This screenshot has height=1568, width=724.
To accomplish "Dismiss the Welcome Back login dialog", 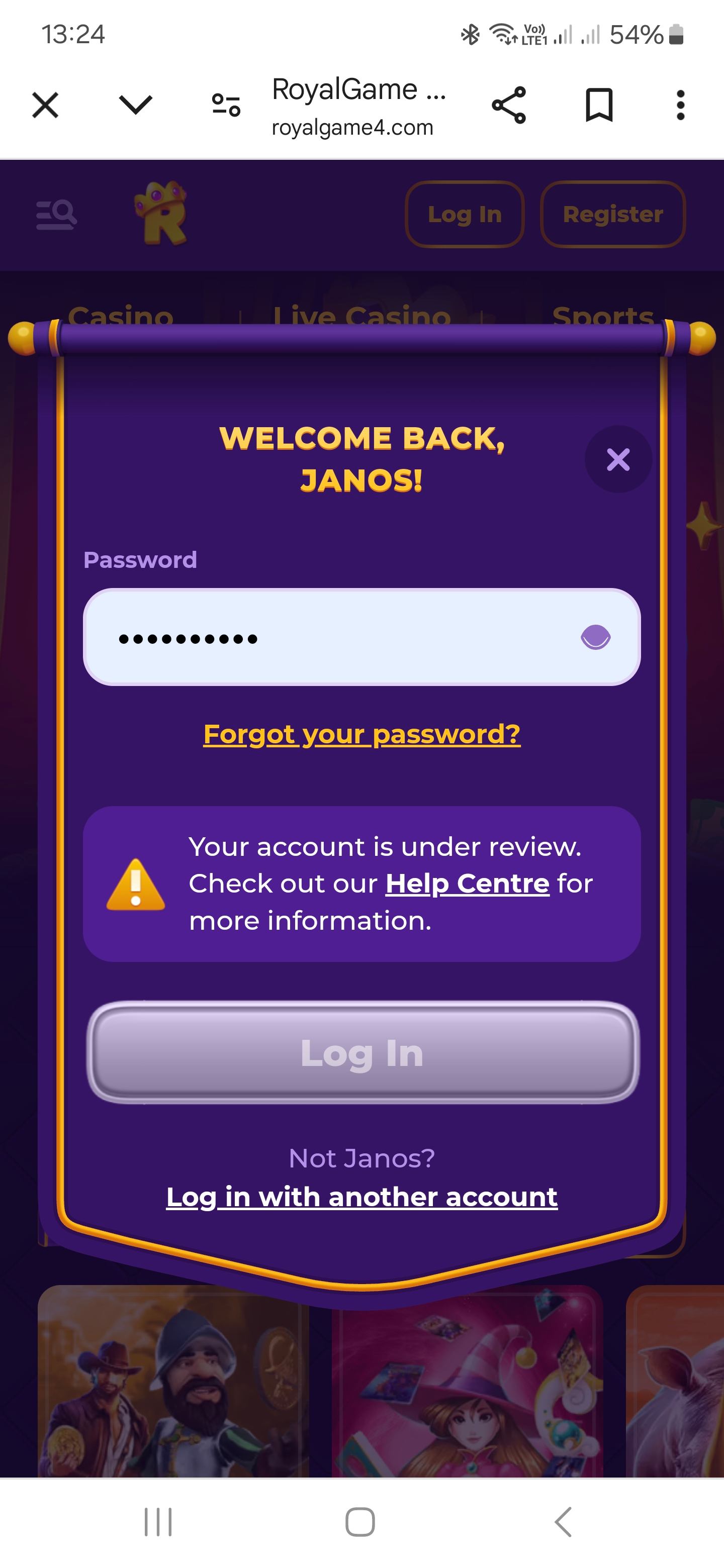I will point(618,459).
